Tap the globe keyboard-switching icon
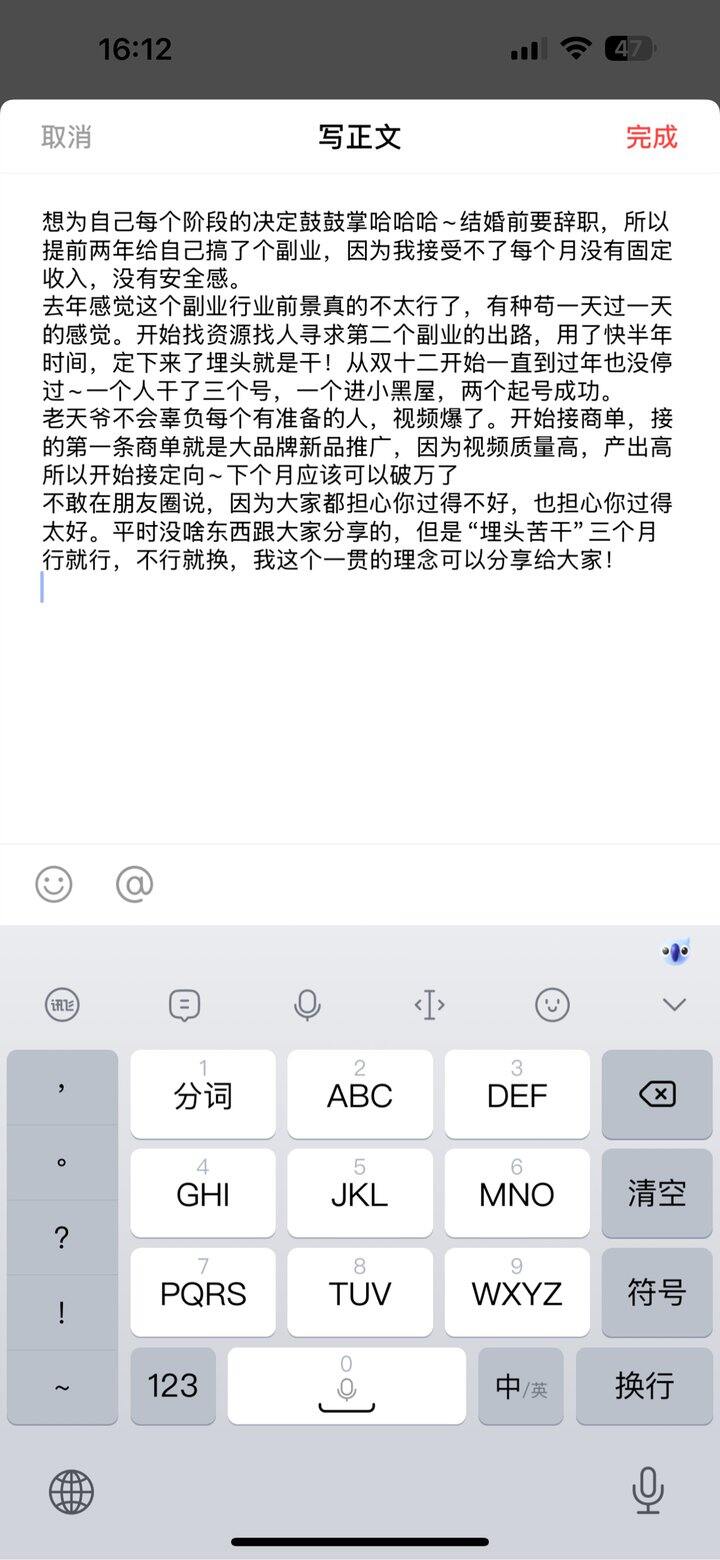This screenshot has height=1560, width=720. [x=70, y=1491]
